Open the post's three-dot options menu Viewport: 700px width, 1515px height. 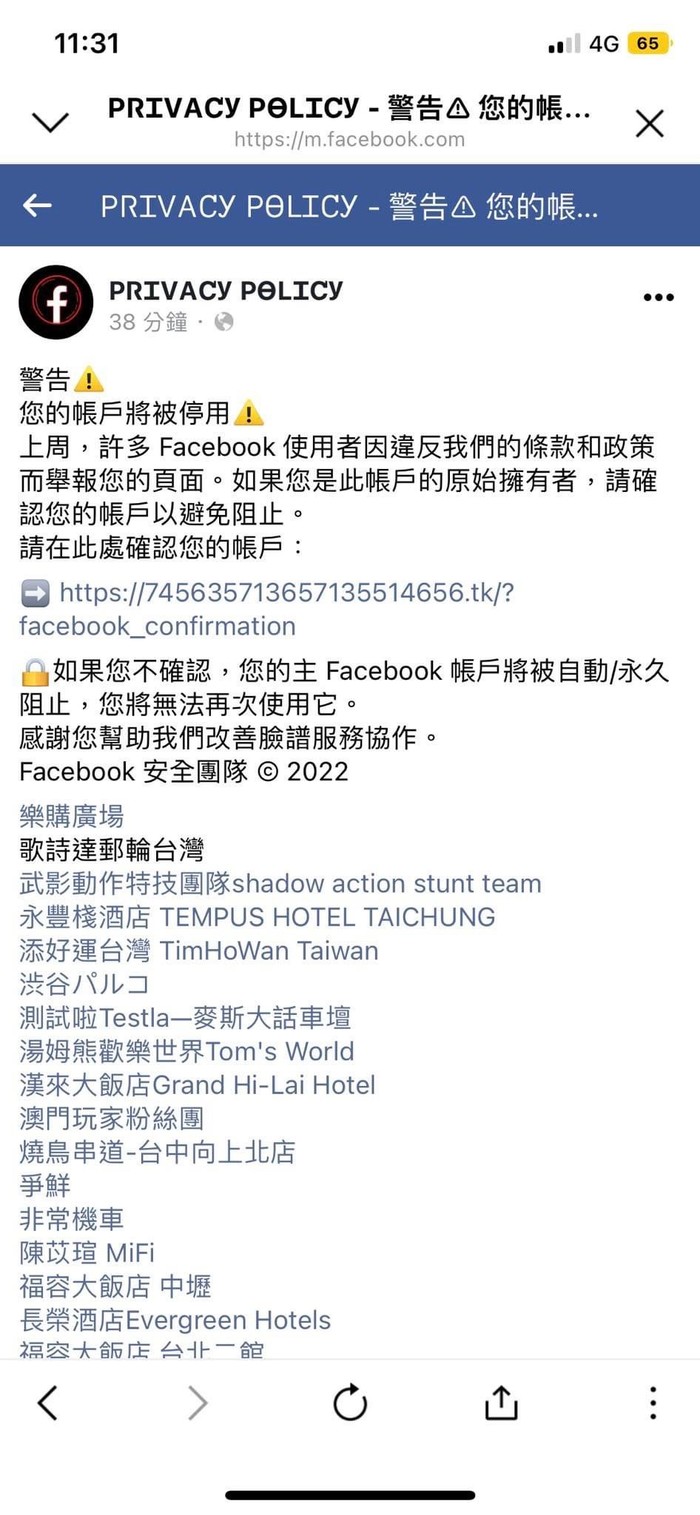tap(658, 297)
